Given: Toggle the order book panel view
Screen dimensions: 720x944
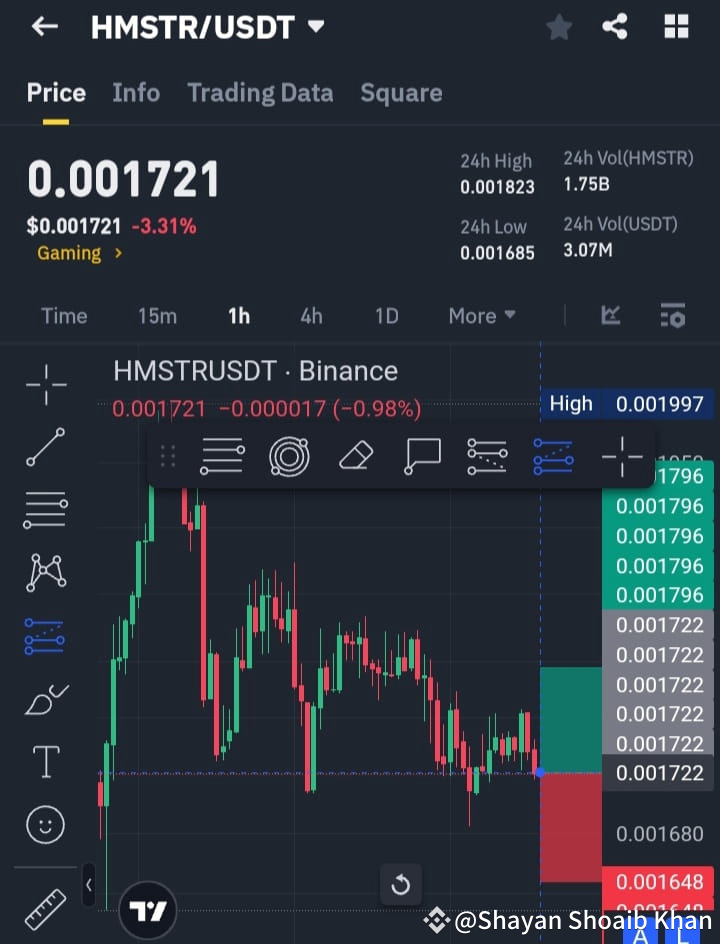Looking at the screenshot, I should coord(672,315).
